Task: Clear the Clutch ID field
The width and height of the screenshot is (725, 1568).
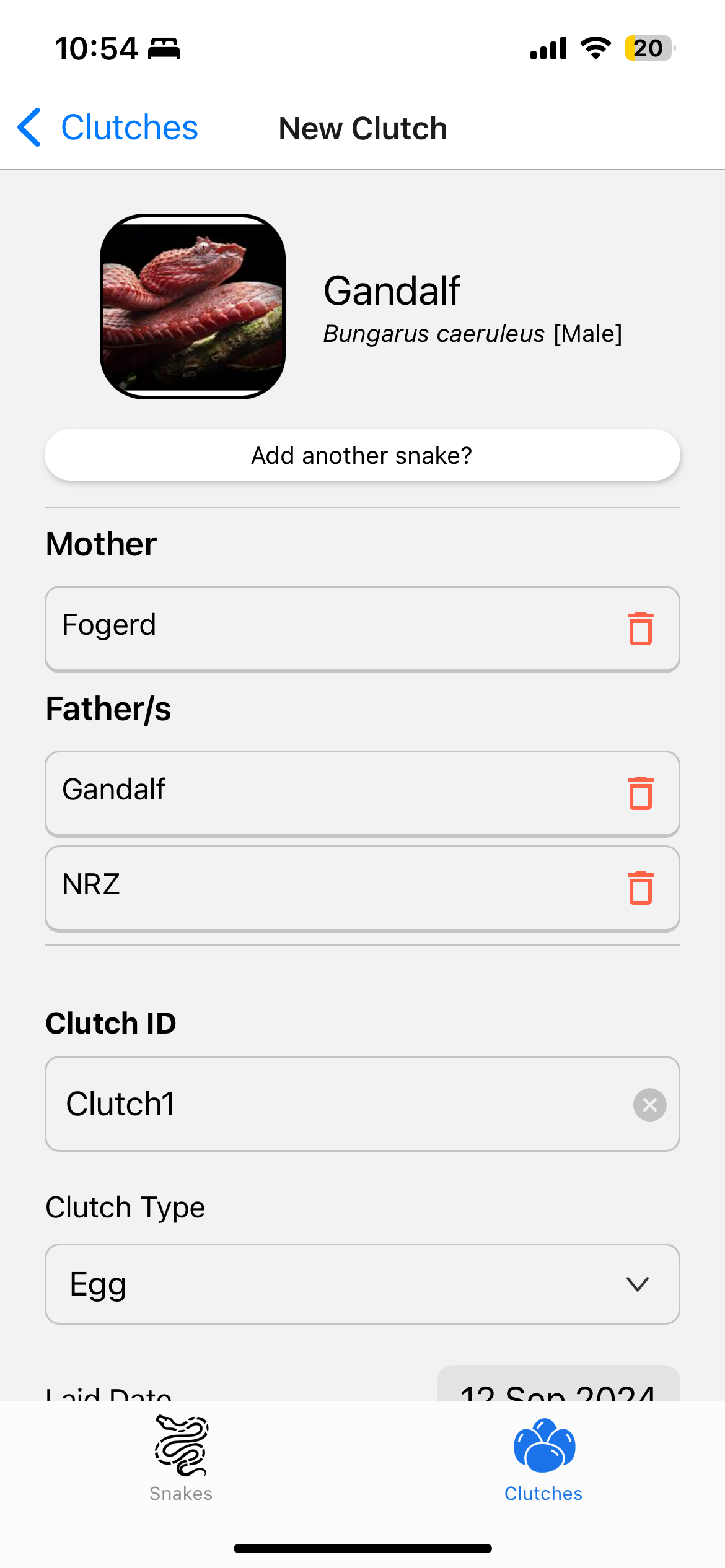Action: [649, 1104]
